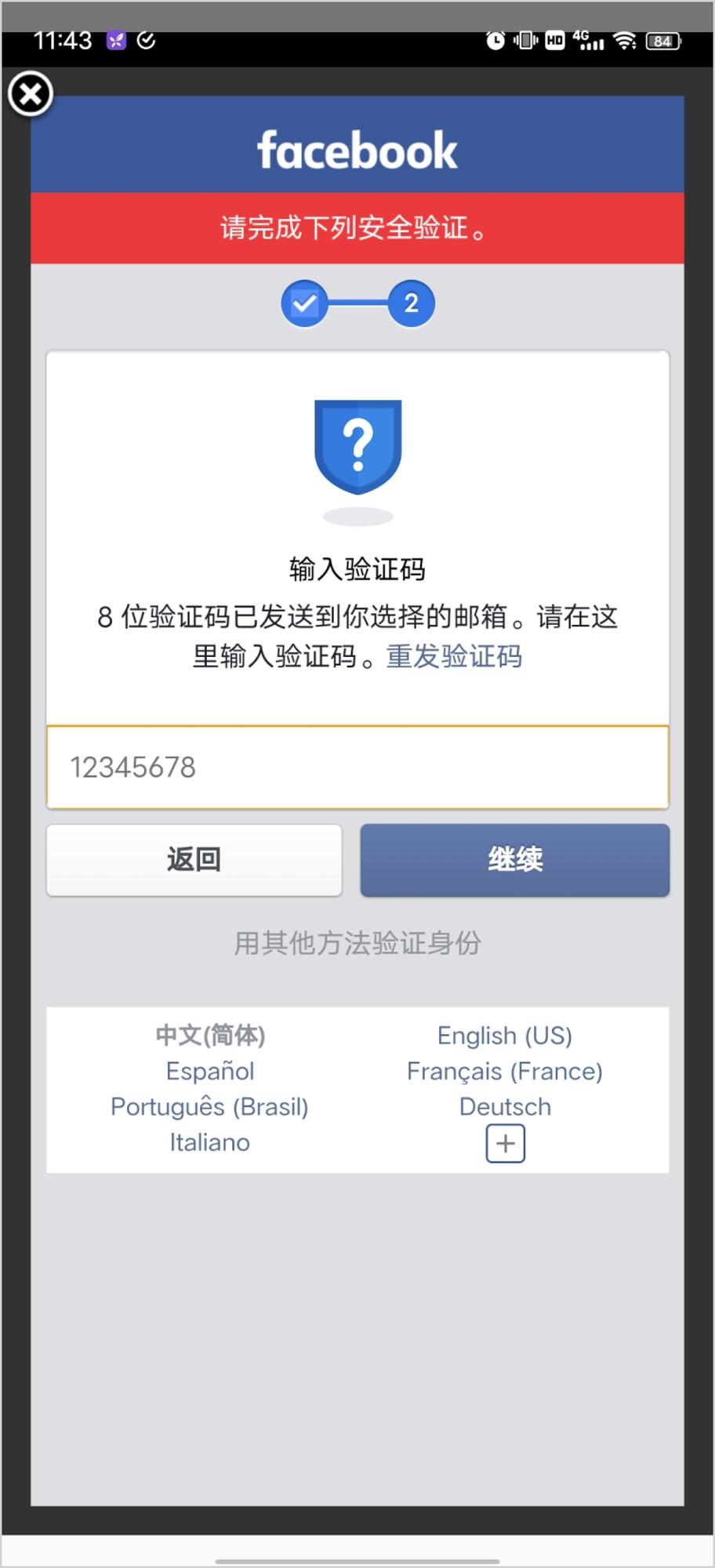Image resolution: width=715 pixels, height=1568 pixels.
Task: Close the Facebook verification popup
Action: point(30,94)
